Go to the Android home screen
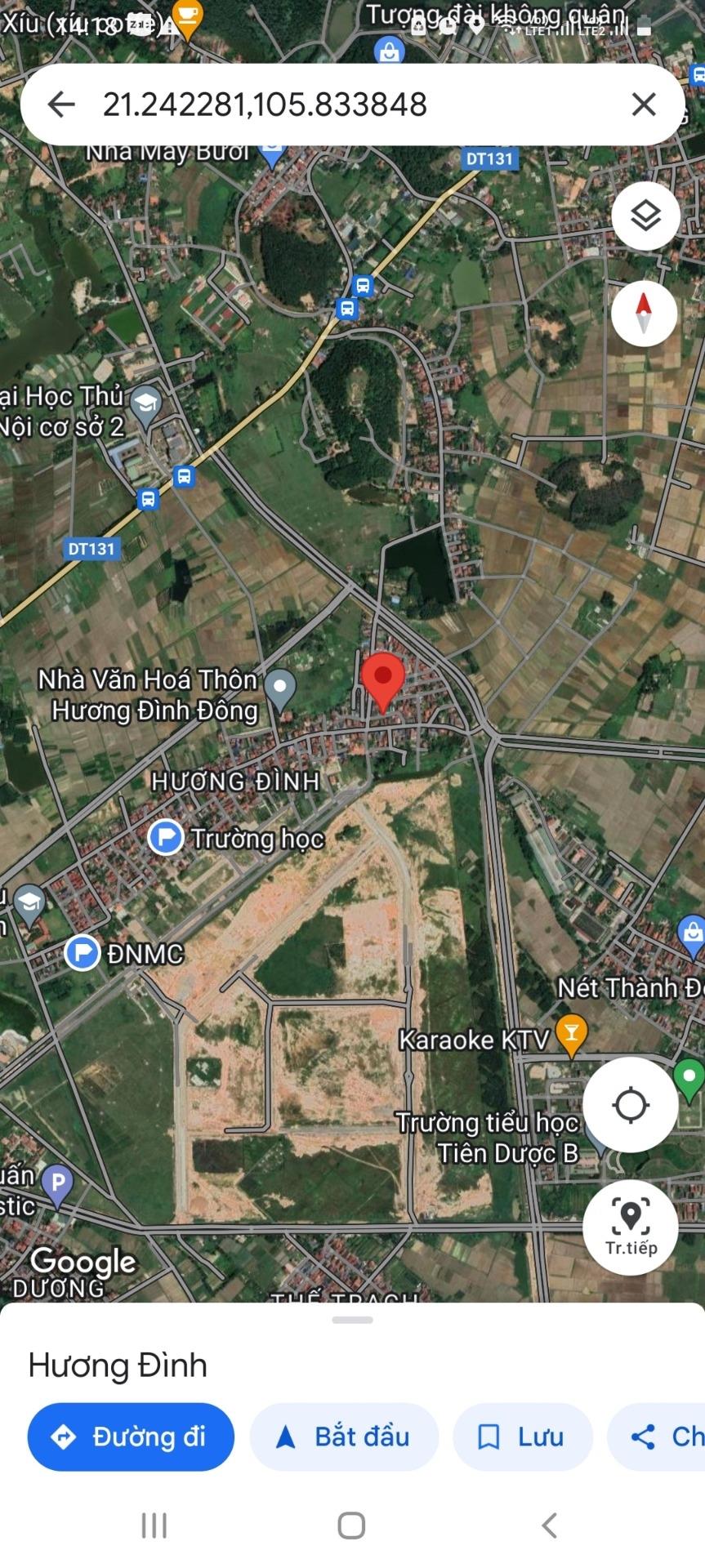The height and width of the screenshot is (1568, 705). [351, 1525]
